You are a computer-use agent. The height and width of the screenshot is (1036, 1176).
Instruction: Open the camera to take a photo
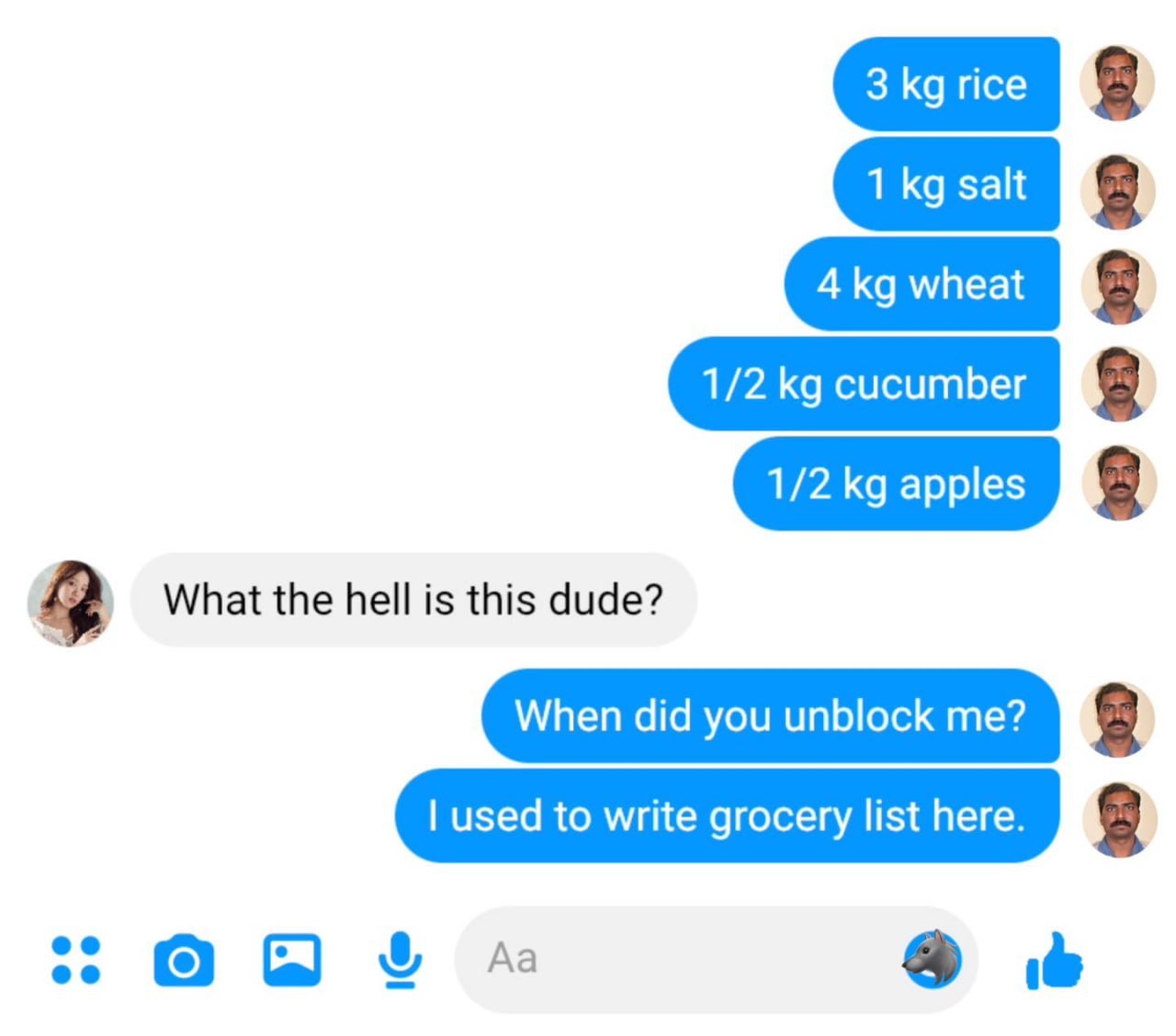point(184,961)
